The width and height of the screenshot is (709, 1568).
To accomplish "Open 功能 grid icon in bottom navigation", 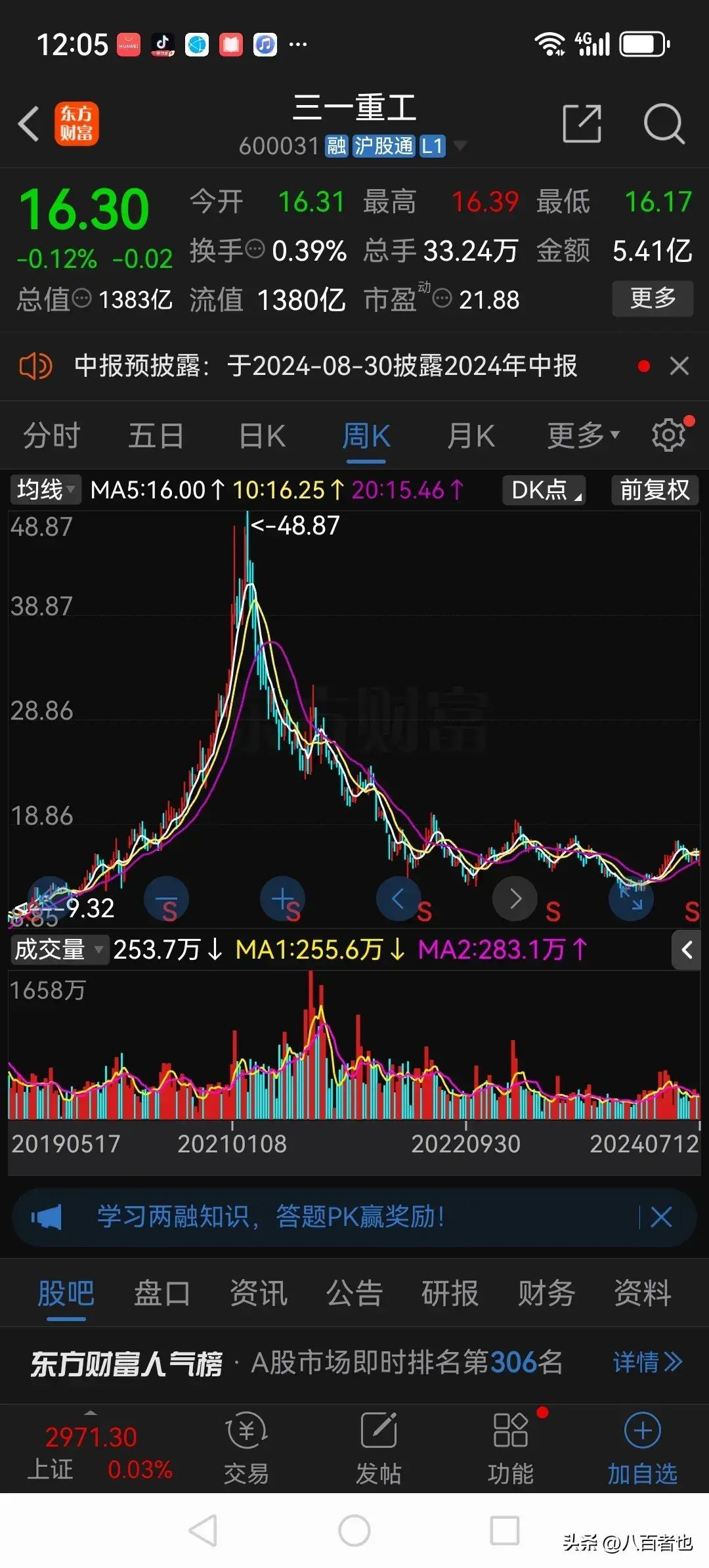I will coord(511,1429).
